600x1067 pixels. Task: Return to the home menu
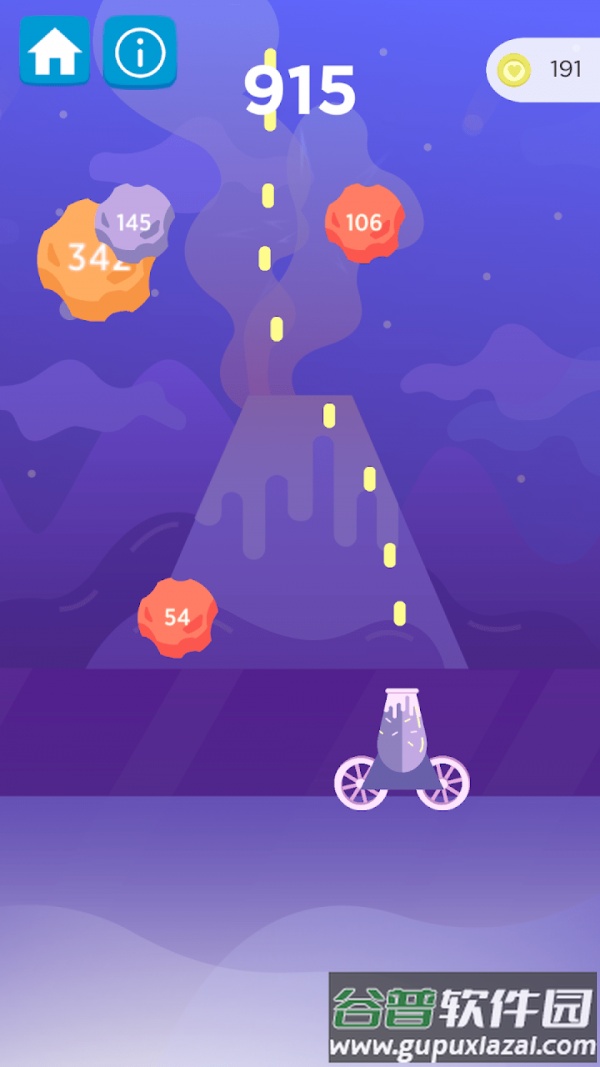[x=54, y=53]
